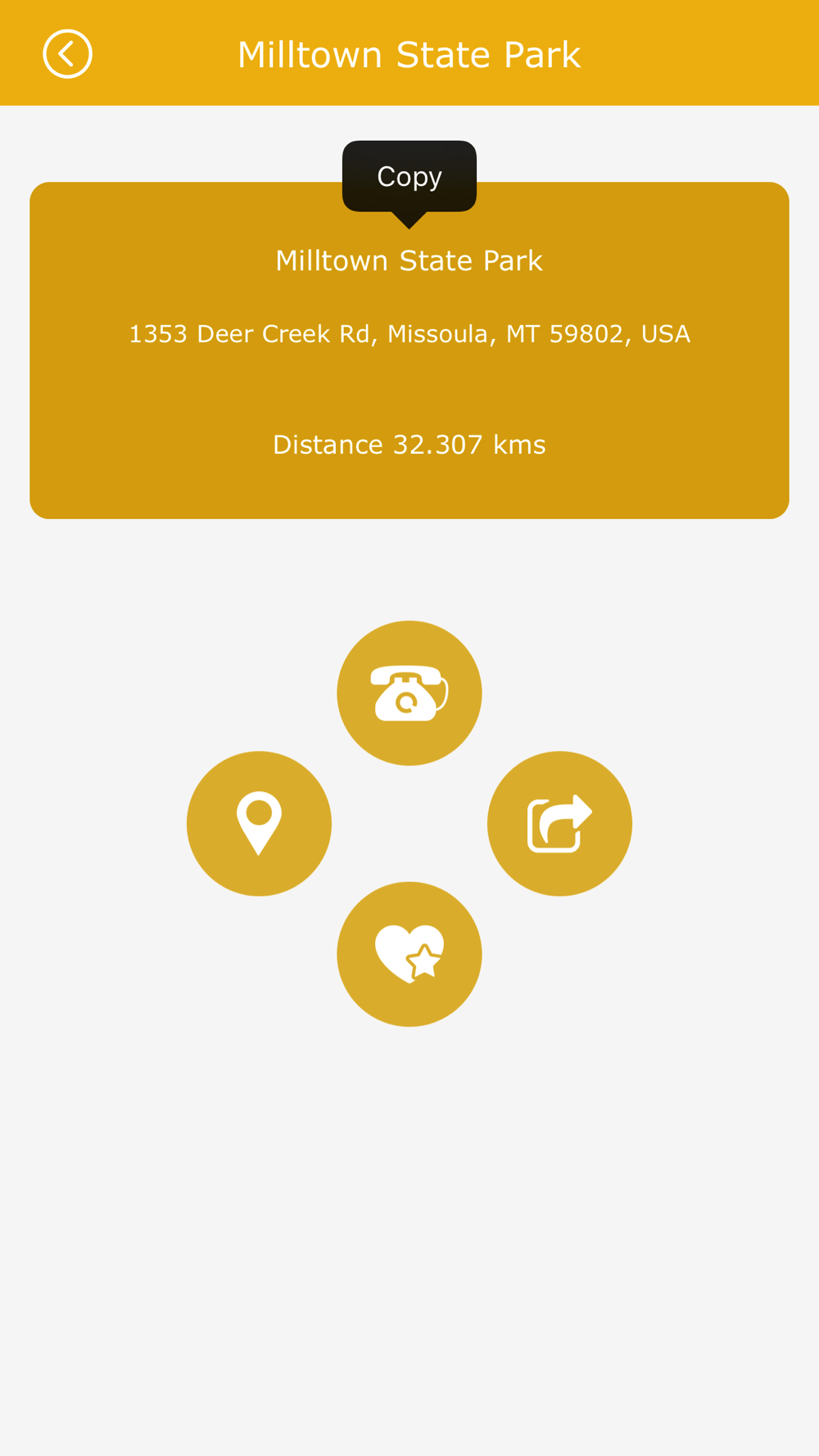Open the map location pin button
This screenshot has height=1456, width=819.
(259, 824)
